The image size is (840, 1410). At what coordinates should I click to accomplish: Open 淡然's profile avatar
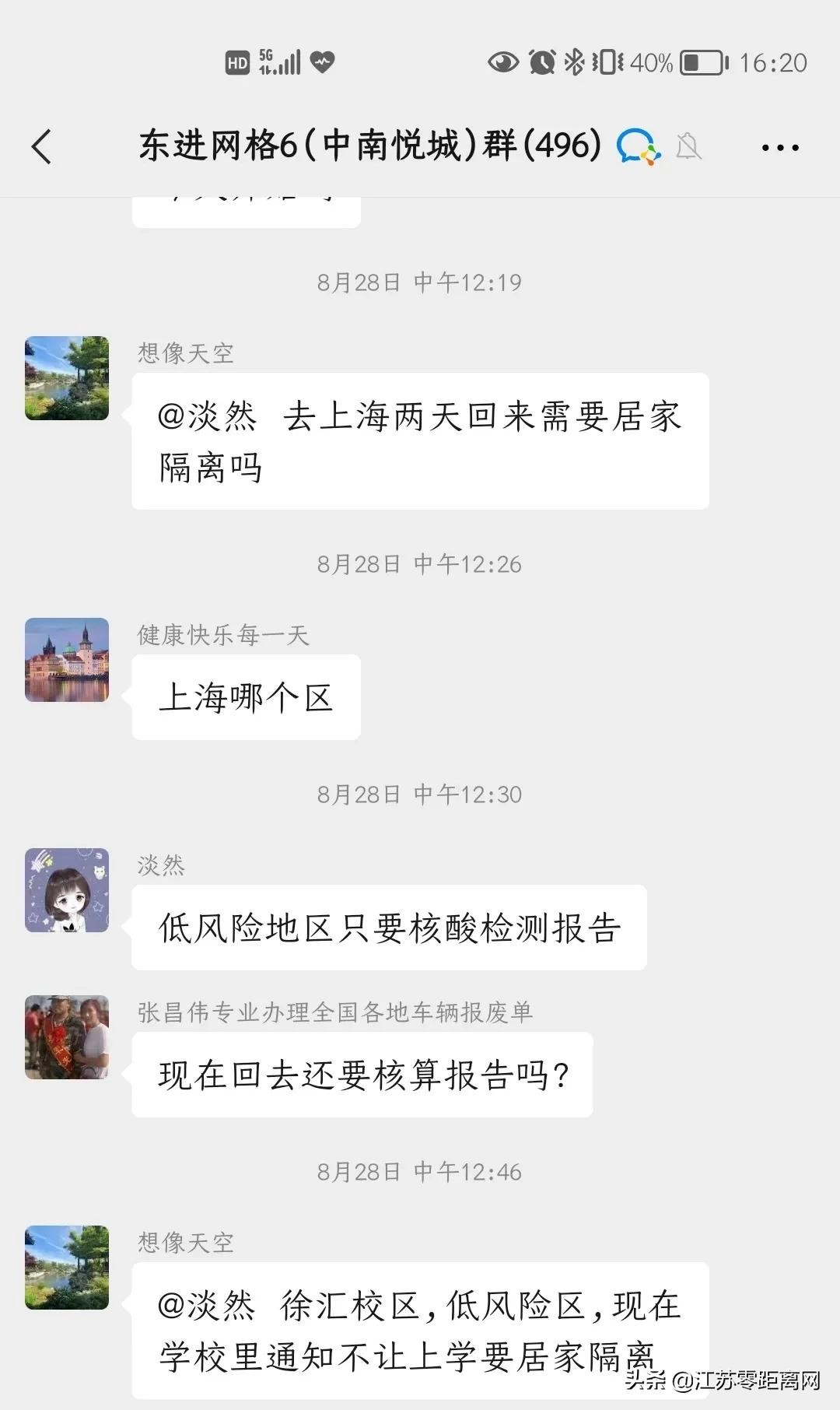click(x=67, y=890)
